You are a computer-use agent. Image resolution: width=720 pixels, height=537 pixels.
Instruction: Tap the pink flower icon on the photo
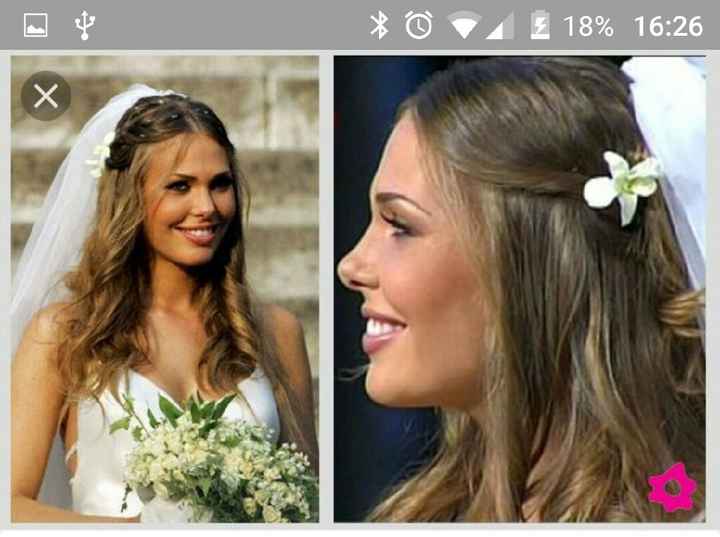(672, 487)
